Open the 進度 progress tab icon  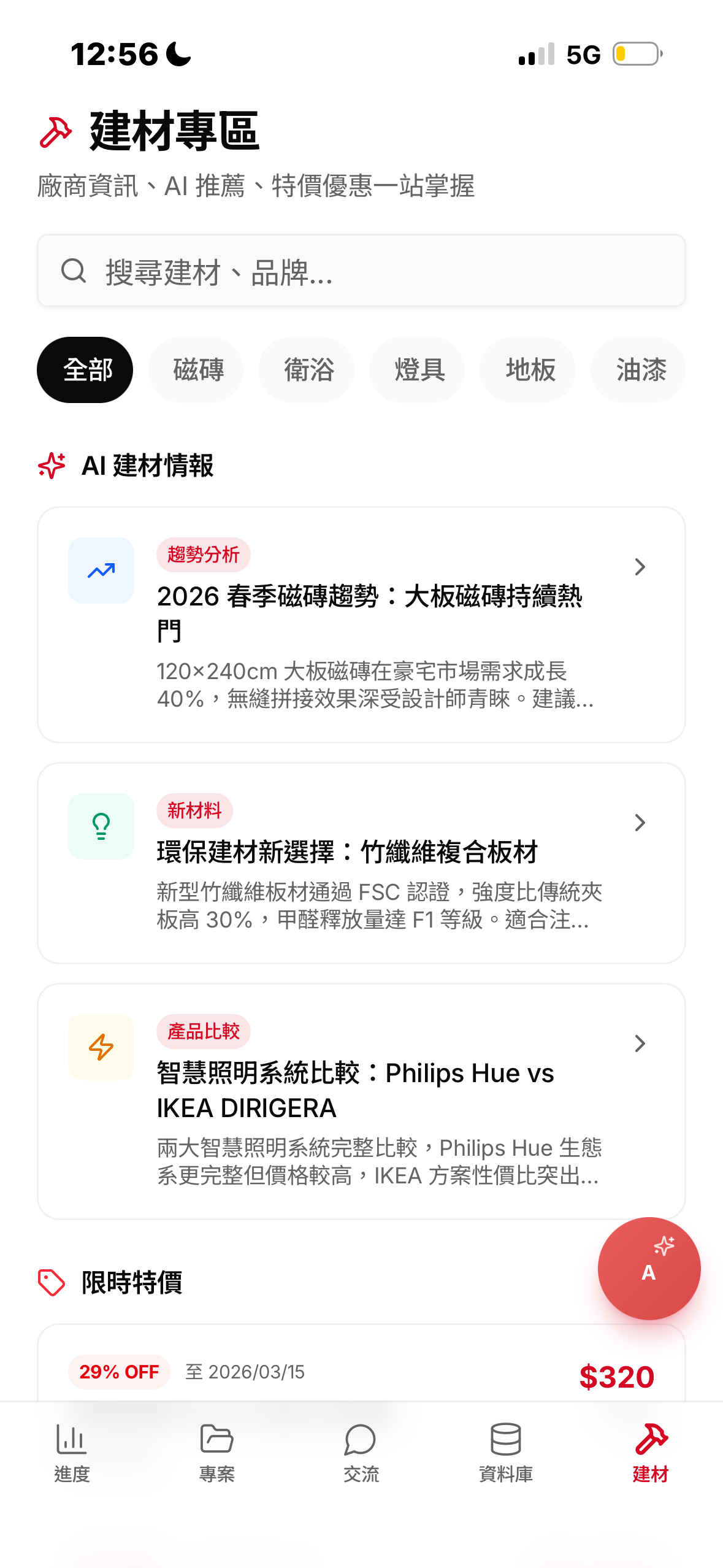(x=71, y=1439)
